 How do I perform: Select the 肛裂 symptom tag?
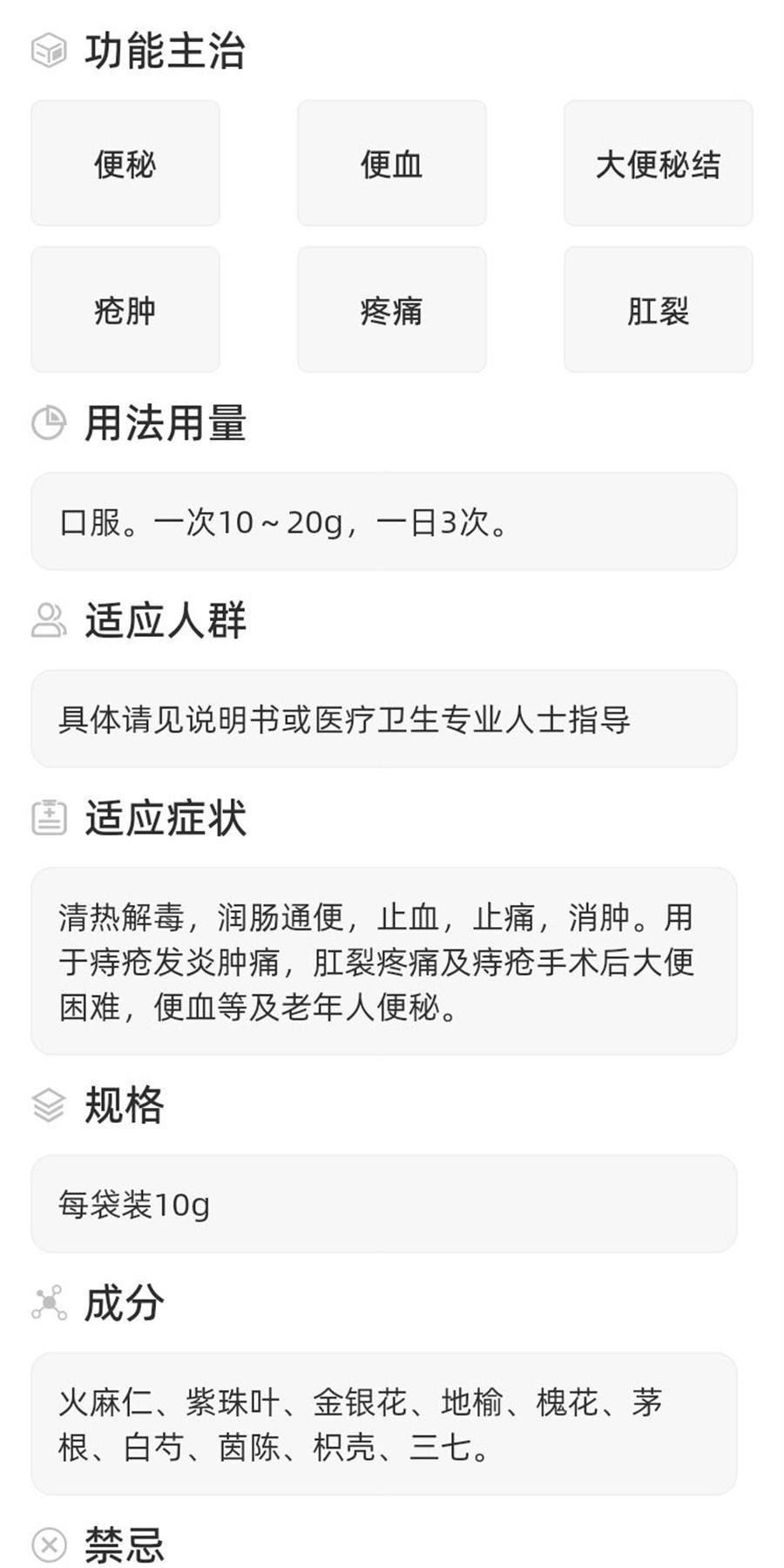click(659, 309)
